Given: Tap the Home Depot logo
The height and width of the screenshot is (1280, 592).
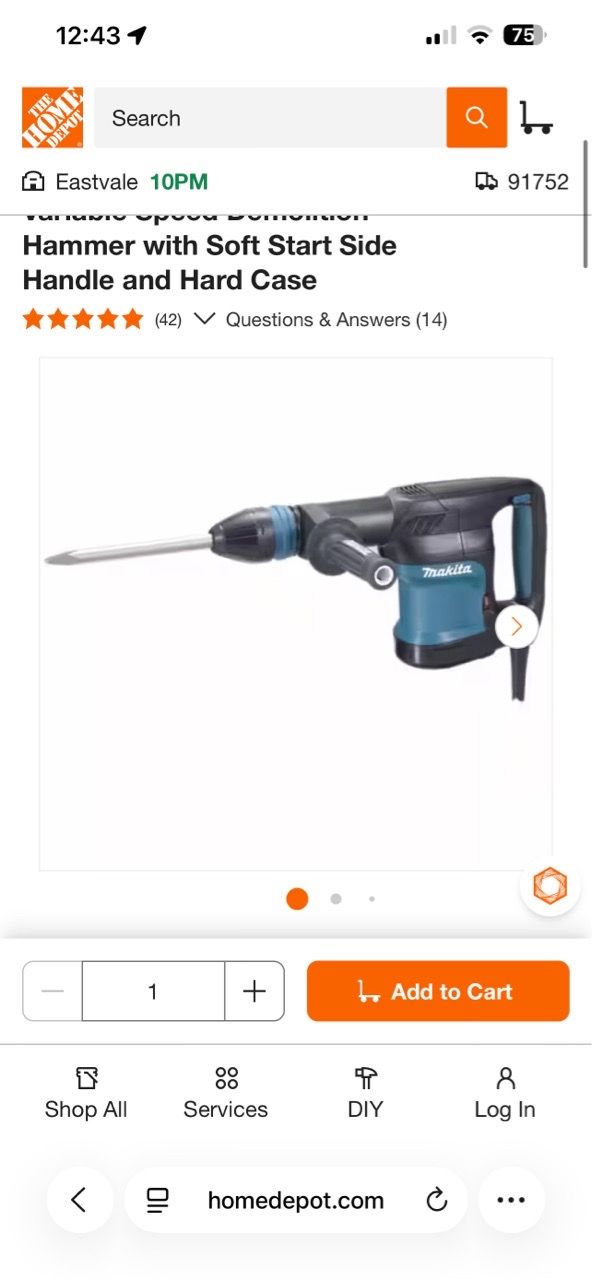Looking at the screenshot, I should pyautogui.click(x=52, y=118).
